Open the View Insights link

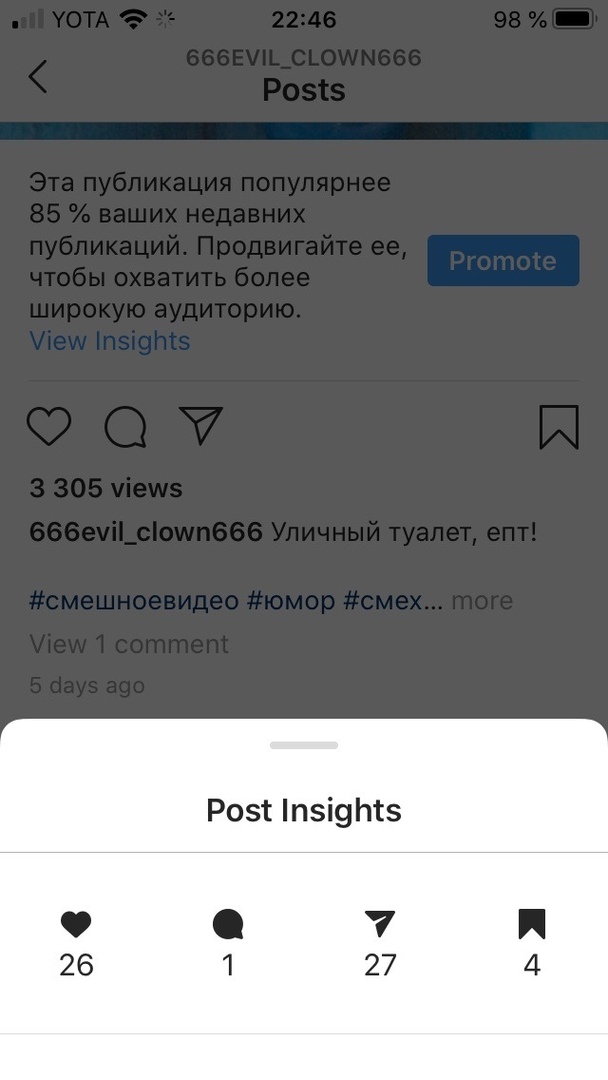click(x=109, y=341)
